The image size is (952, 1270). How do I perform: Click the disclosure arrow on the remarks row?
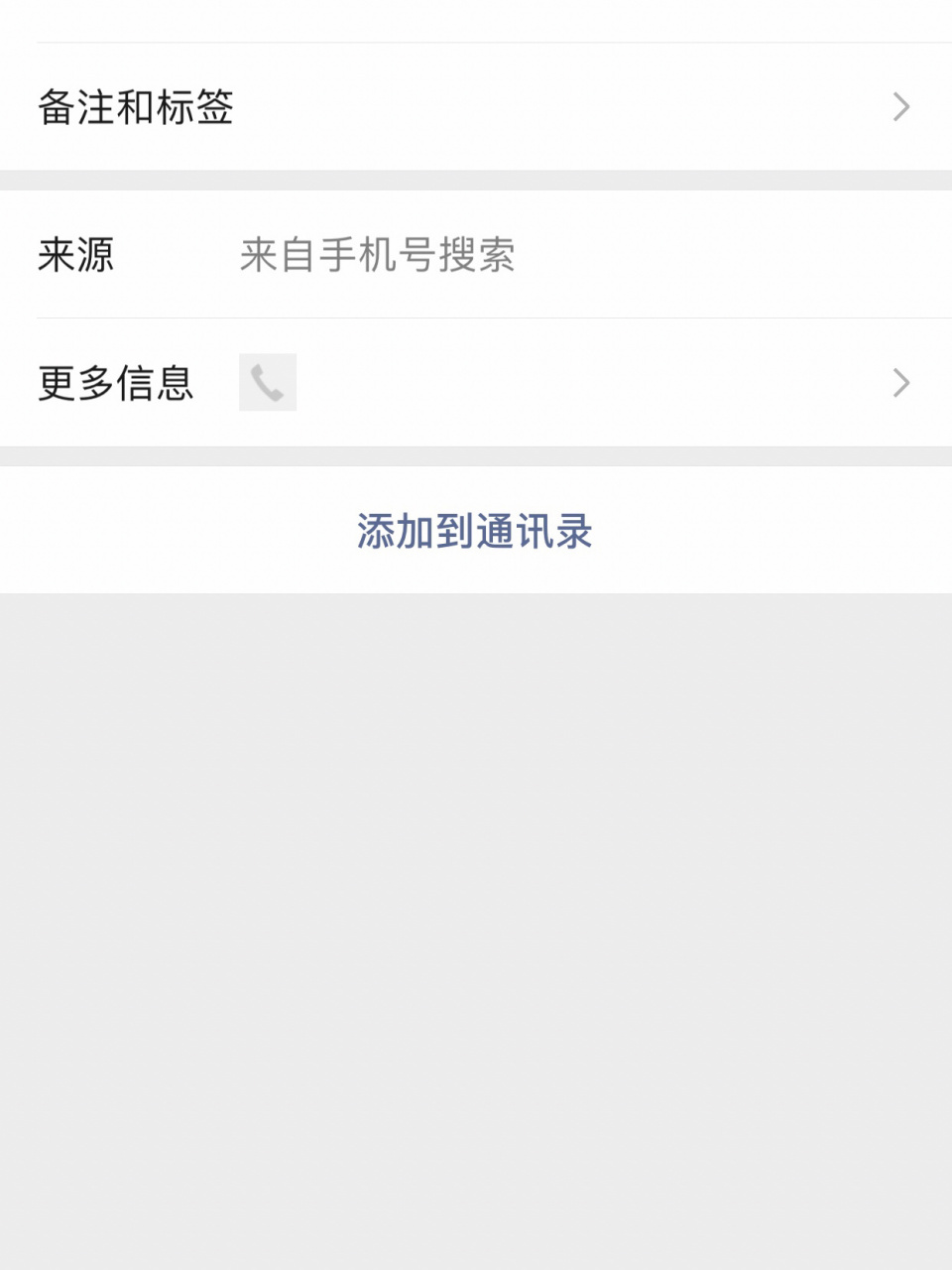click(900, 106)
